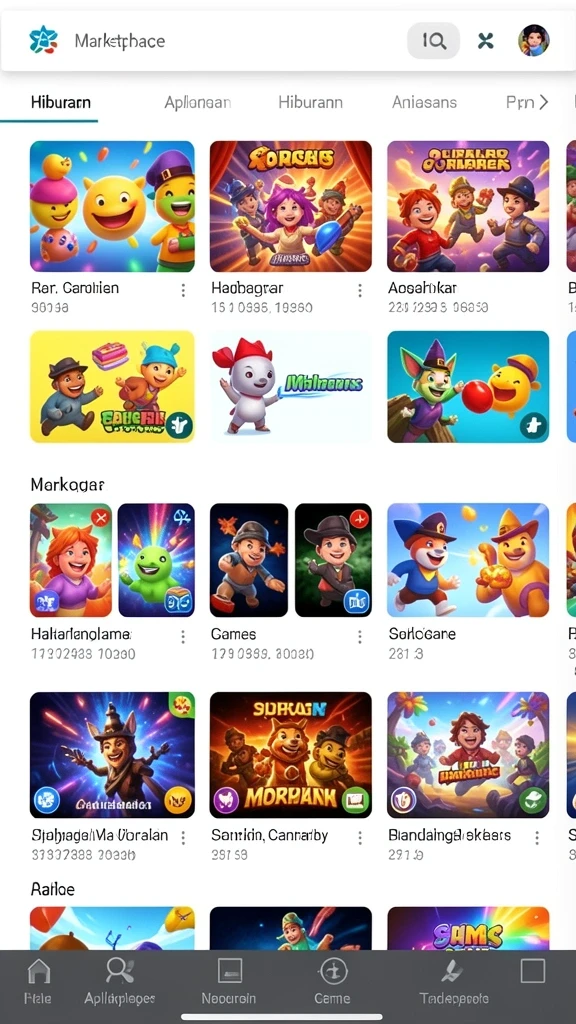Image resolution: width=576 pixels, height=1024 pixels.
Task: Open the Neoarain bottom navigation tab
Action: click(x=229, y=982)
